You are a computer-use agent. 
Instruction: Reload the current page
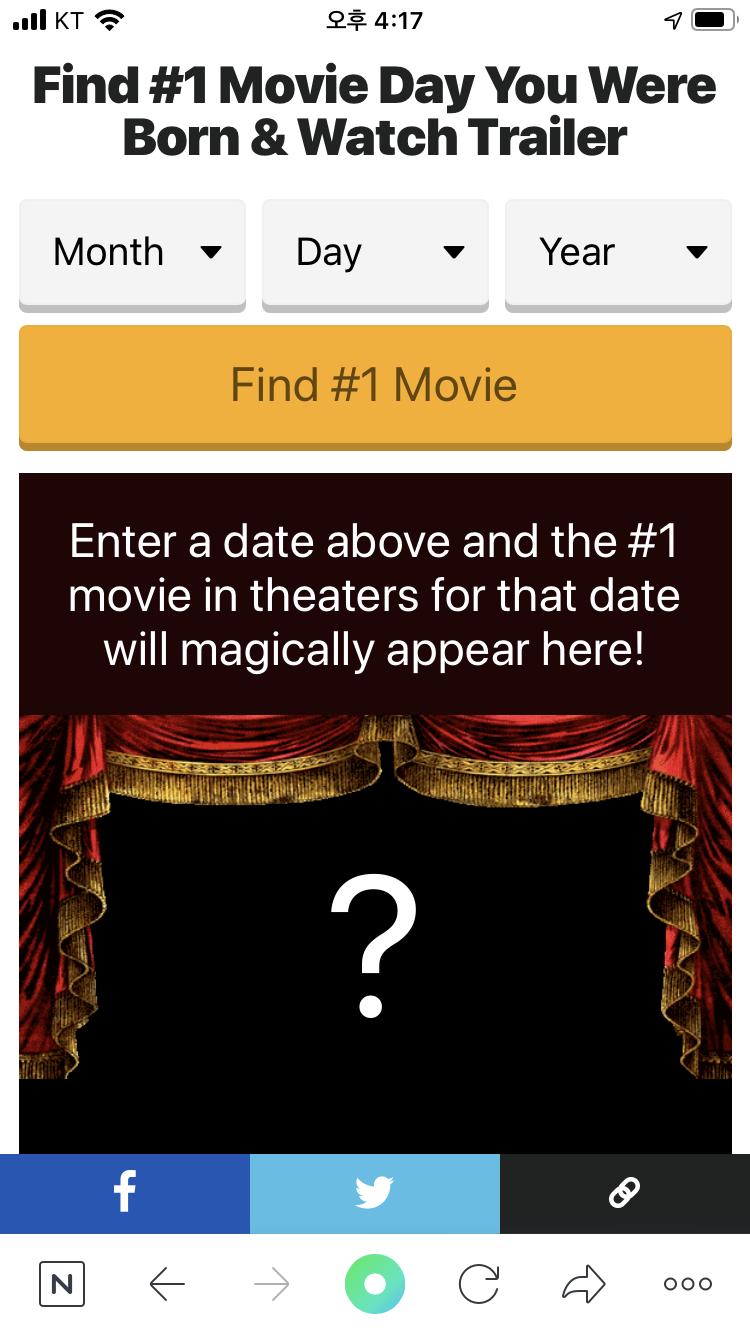(479, 1284)
